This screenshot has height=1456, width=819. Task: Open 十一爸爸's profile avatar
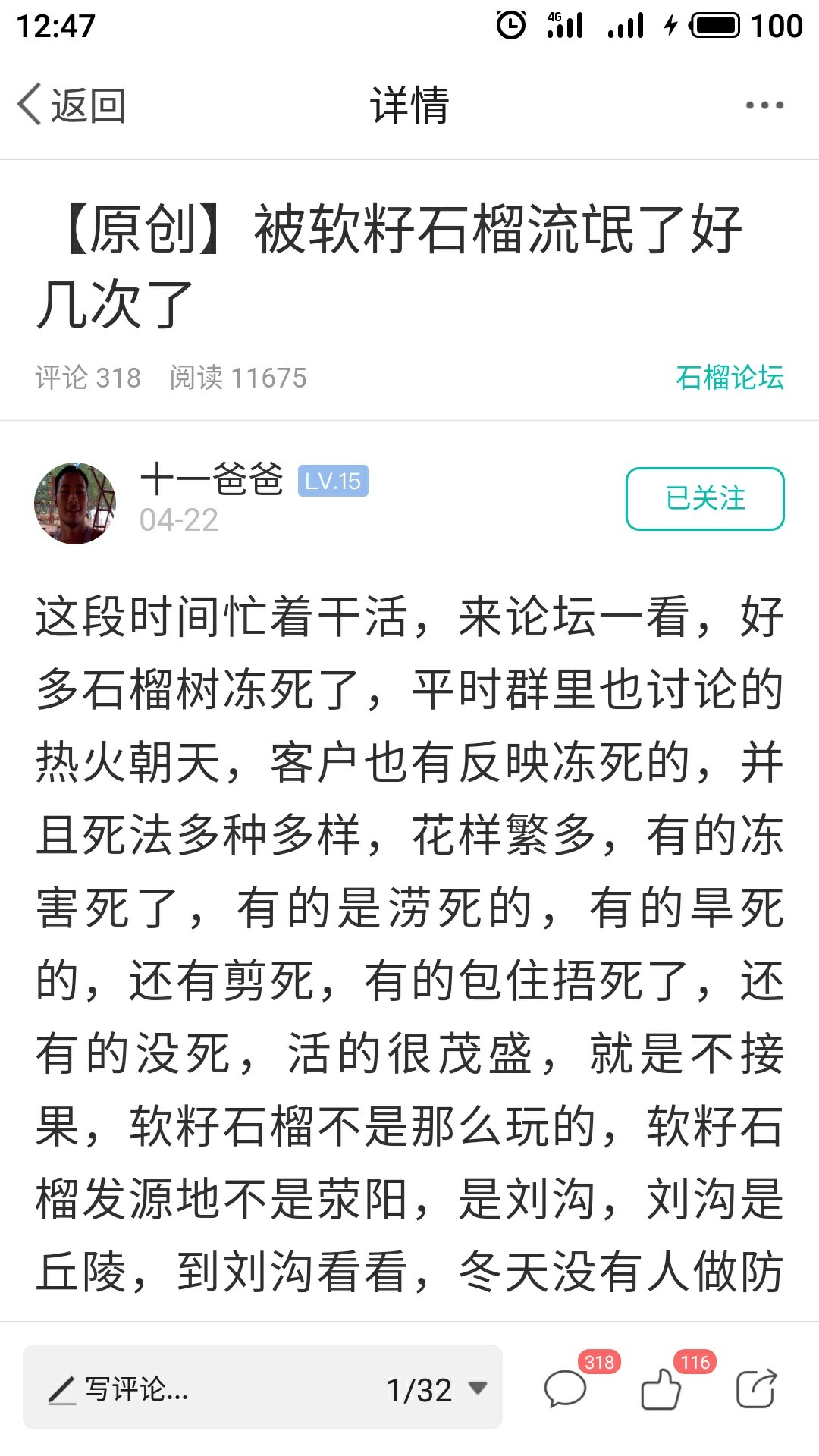click(x=74, y=503)
